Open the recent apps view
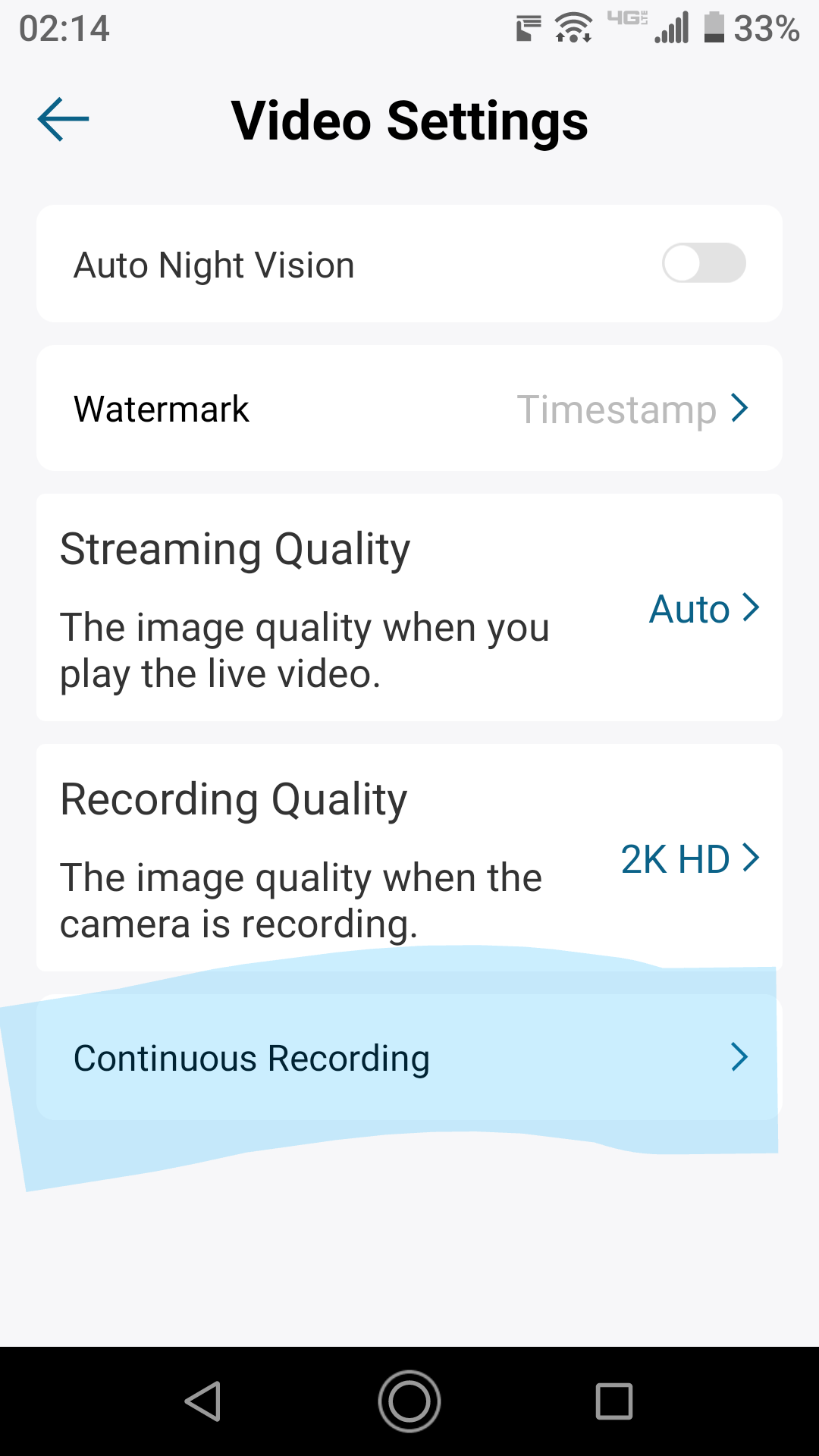 click(x=613, y=1401)
